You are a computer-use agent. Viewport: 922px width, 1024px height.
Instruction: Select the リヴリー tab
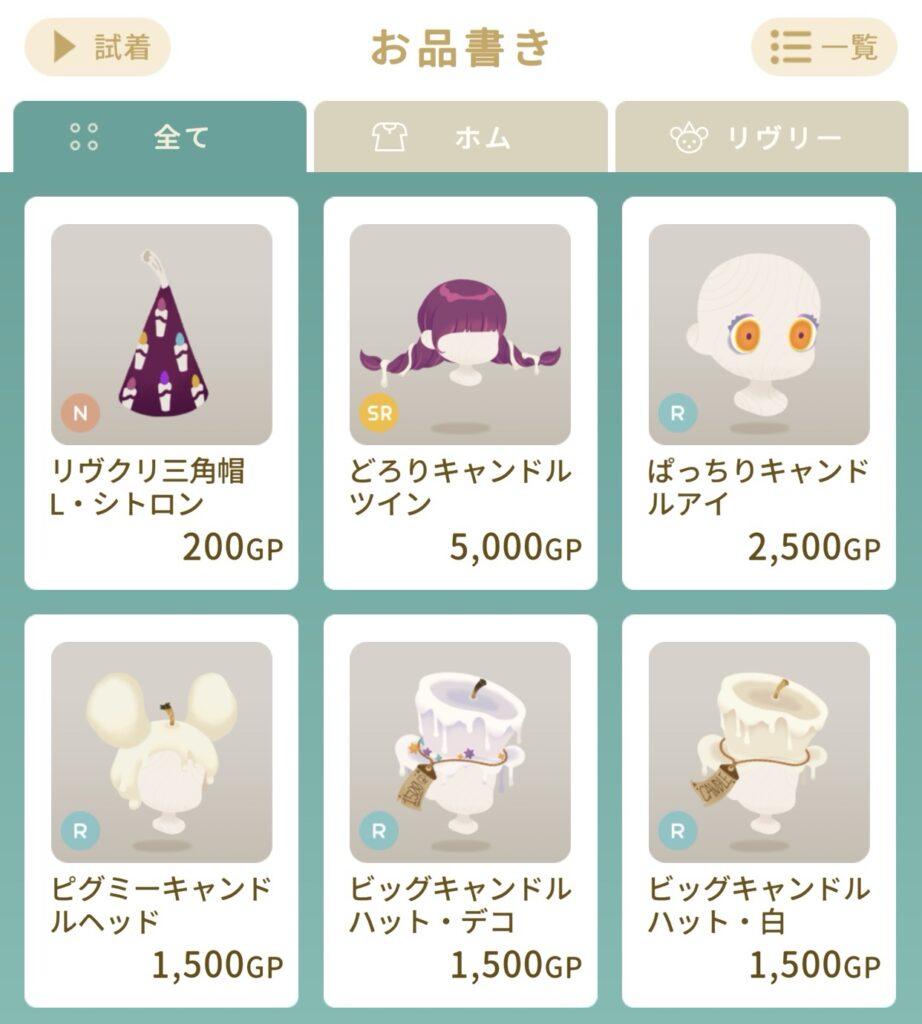pos(761,137)
